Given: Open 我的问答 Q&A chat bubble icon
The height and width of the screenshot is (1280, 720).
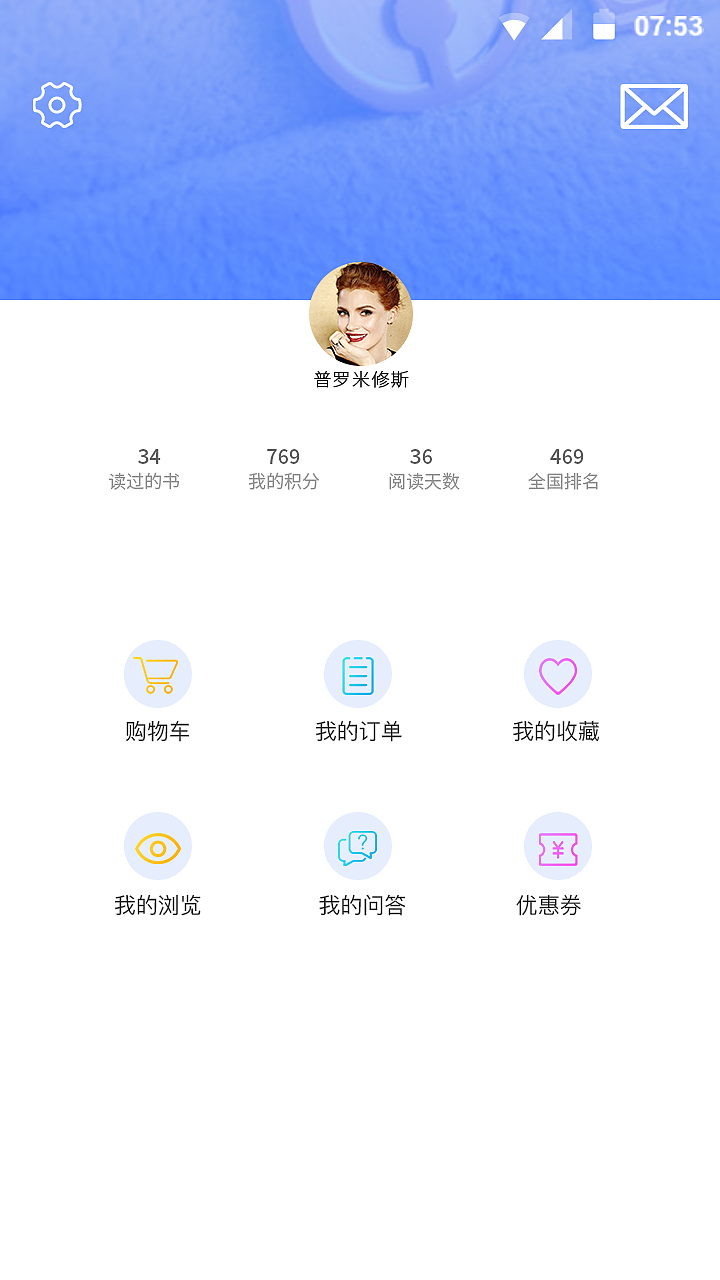Looking at the screenshot, I should pos(358,846).
